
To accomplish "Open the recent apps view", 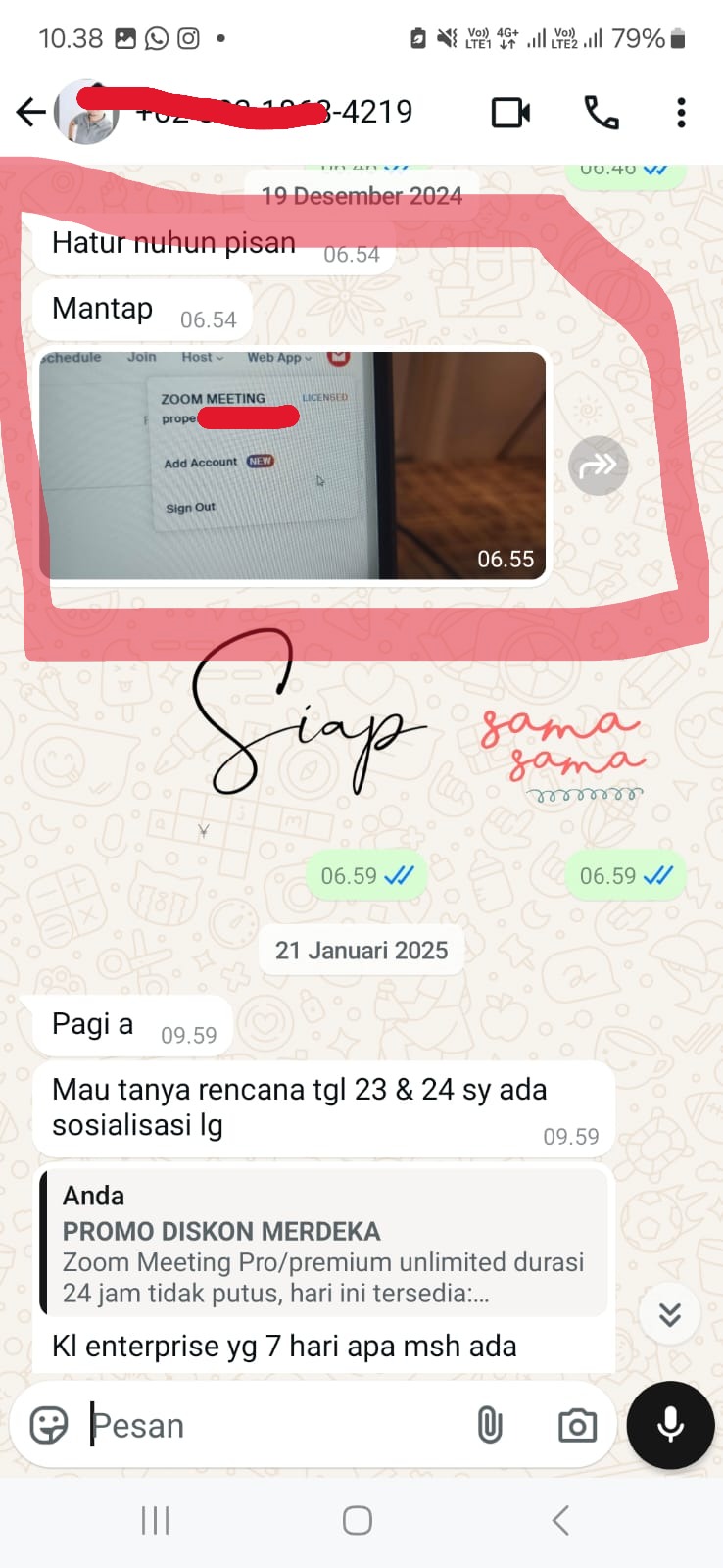I will 155,1520.
